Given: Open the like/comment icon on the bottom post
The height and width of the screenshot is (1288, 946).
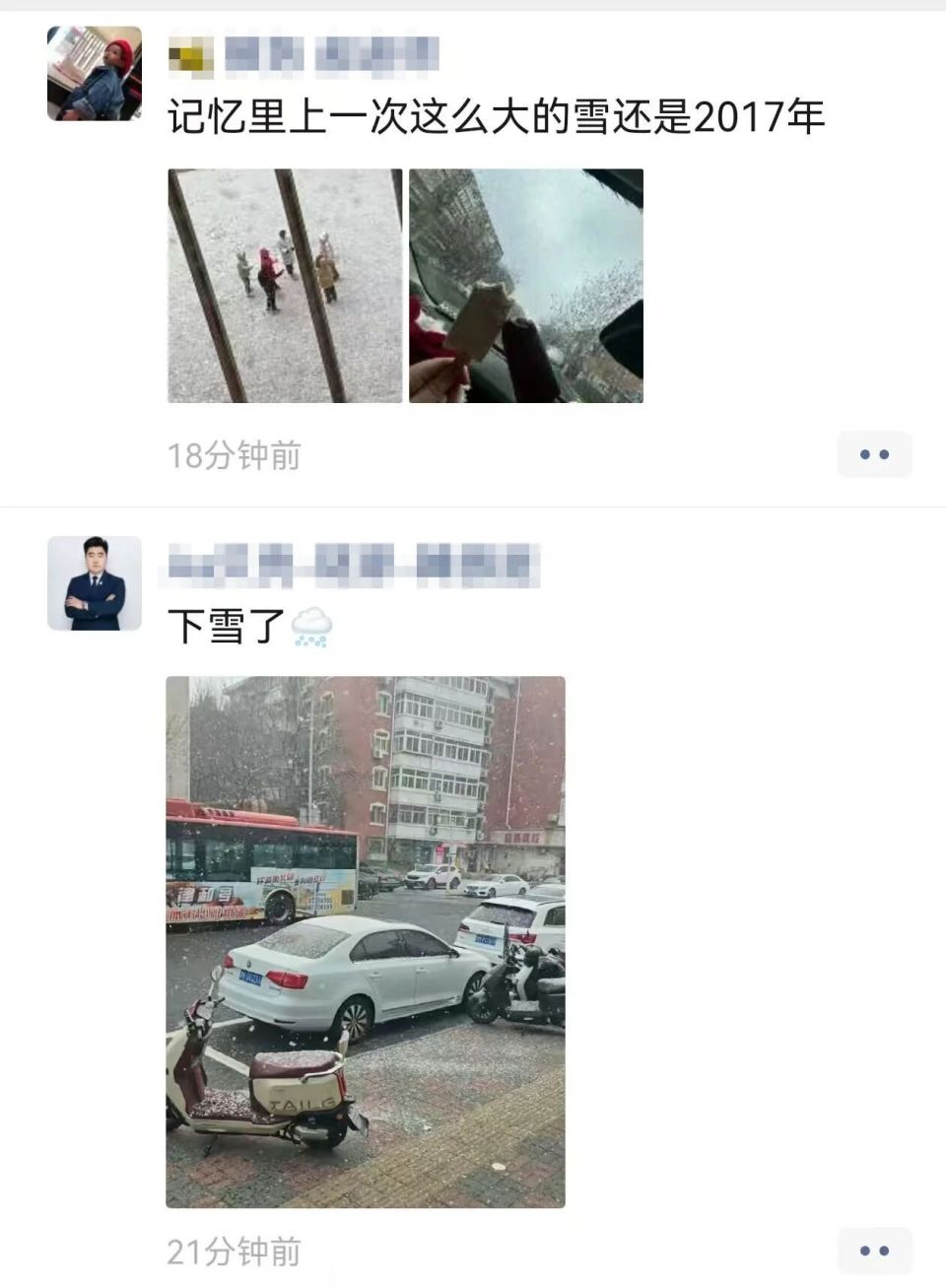Looking at the screenshot, I should pyautogui.click(x=874, y=1252).
